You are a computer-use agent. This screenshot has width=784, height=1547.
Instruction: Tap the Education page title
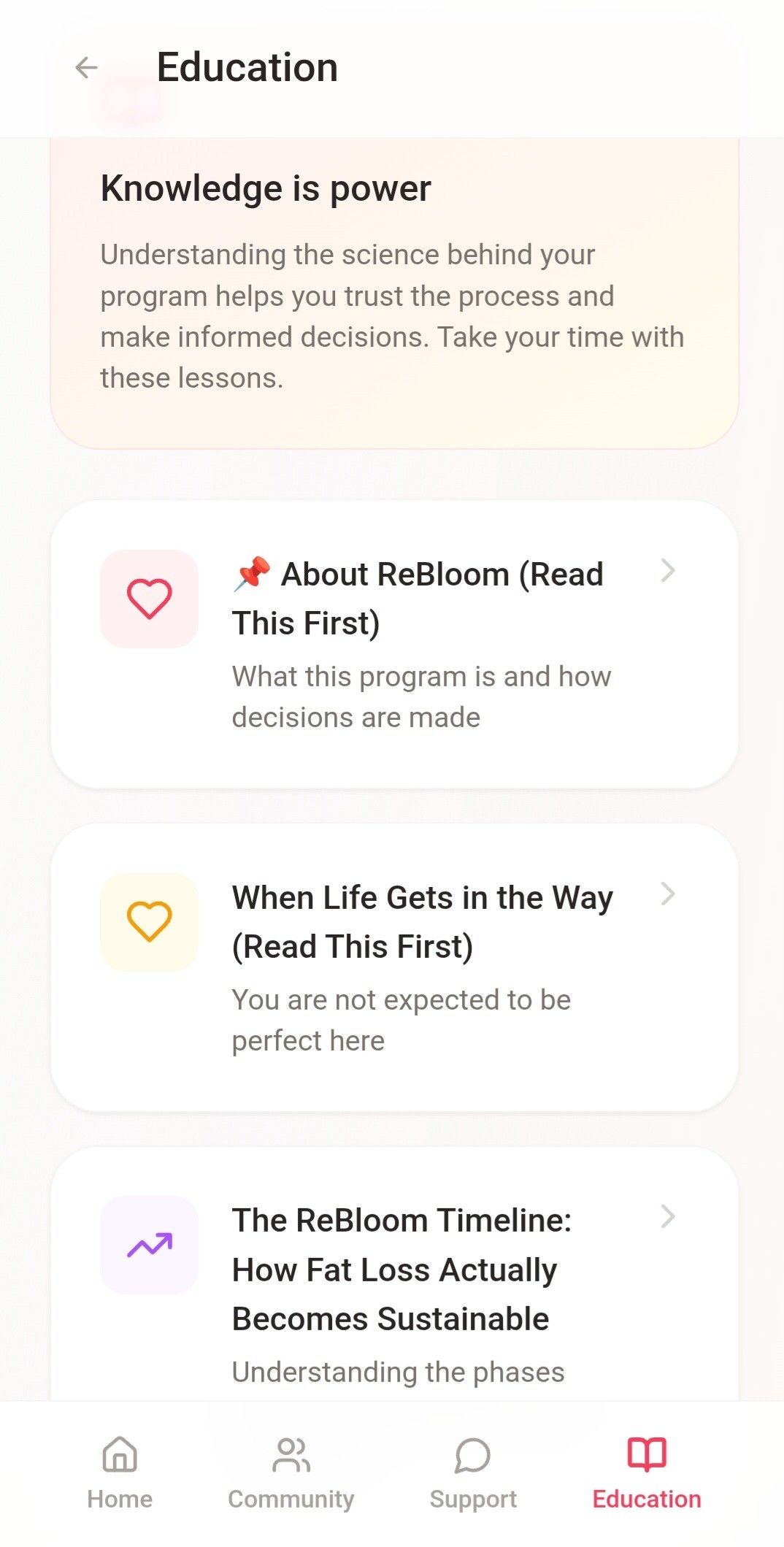(247, 66)
